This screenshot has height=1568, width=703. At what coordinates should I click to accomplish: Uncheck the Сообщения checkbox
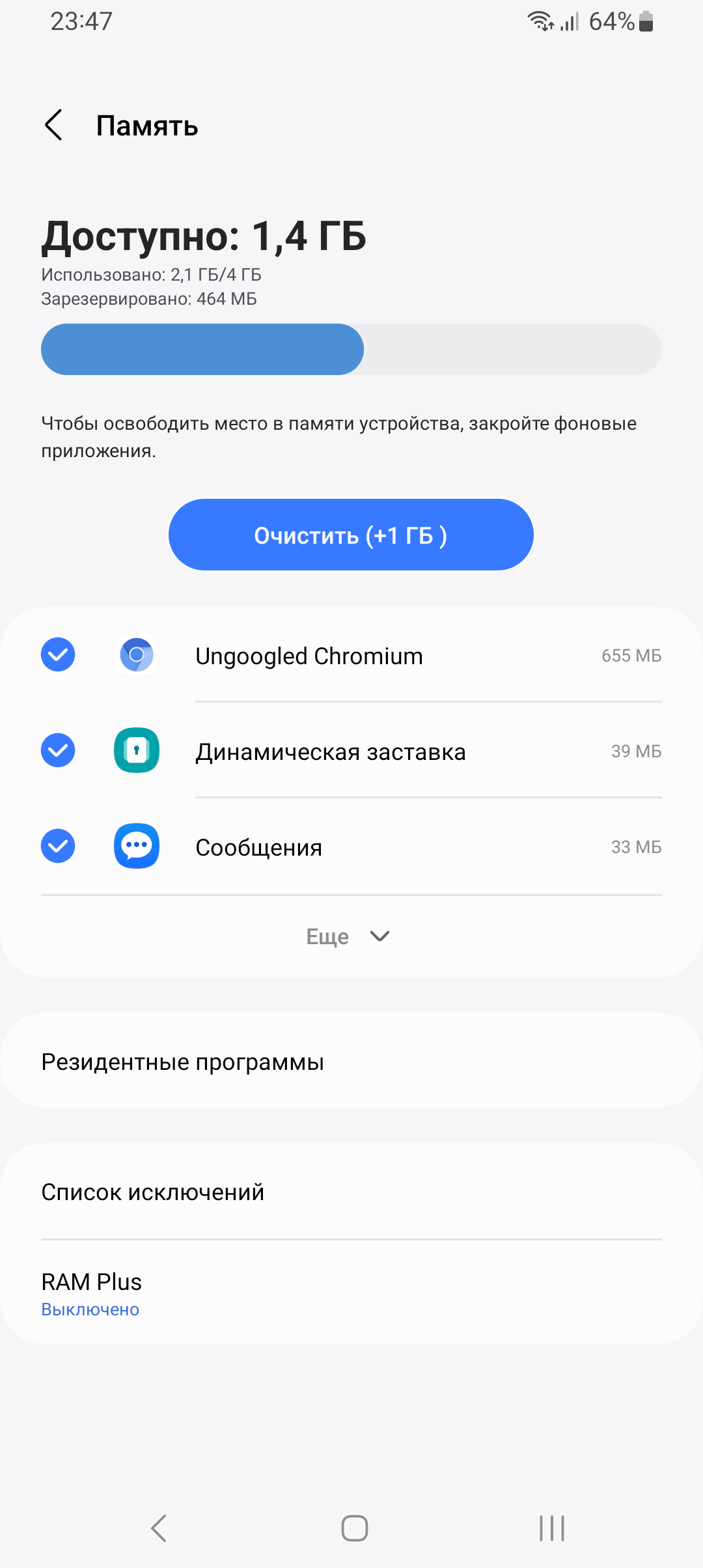(58, 846)
